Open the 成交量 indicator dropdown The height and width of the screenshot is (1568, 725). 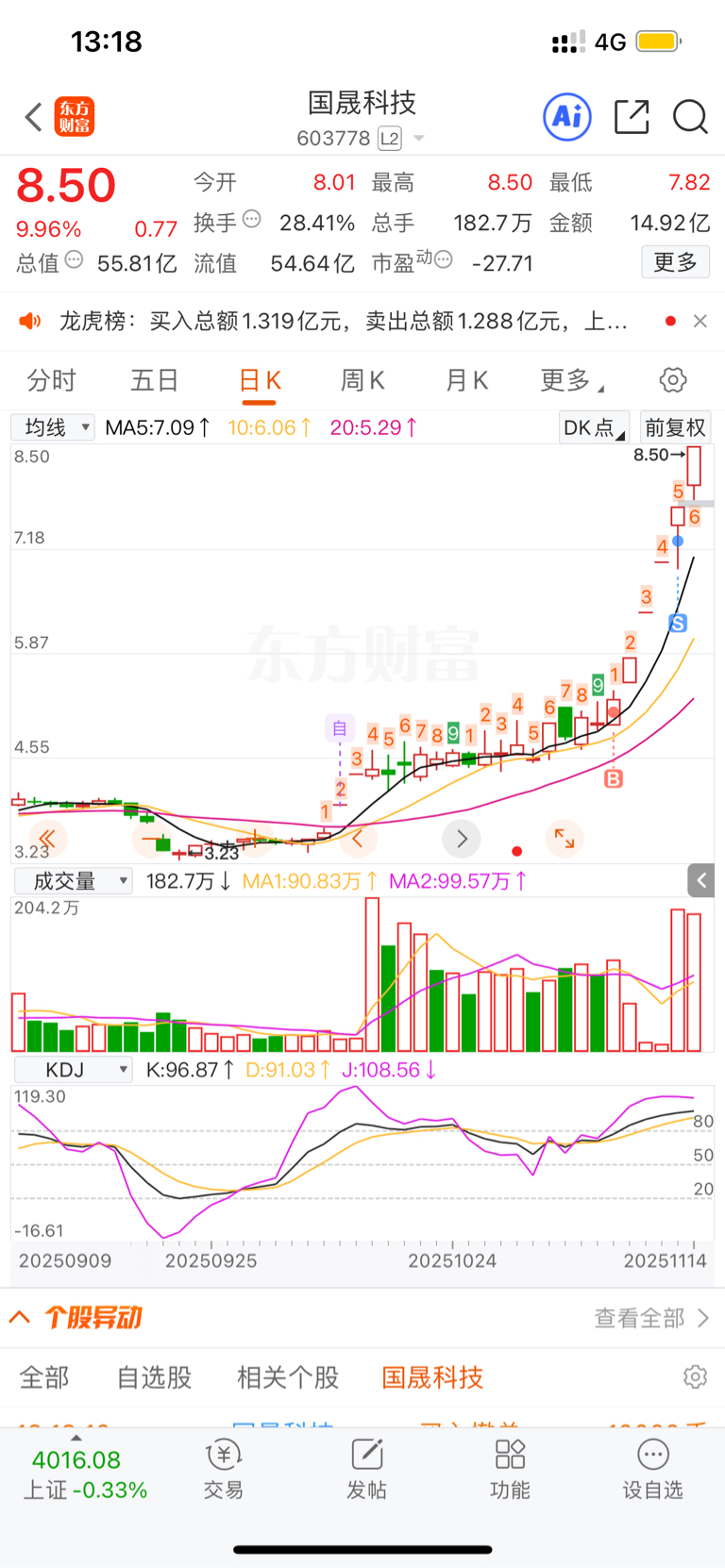pos(73,881)
